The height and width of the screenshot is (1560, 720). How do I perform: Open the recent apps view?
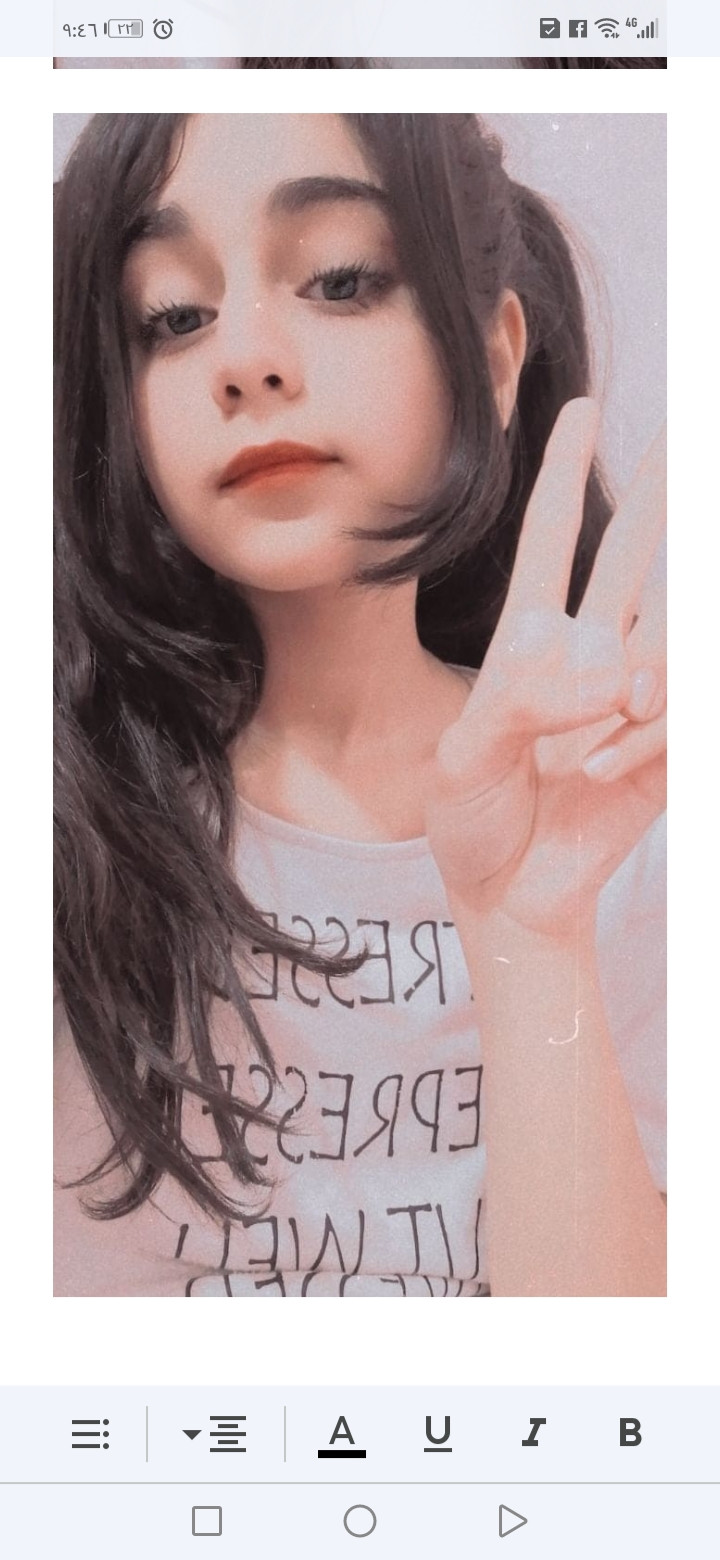point(207,1521)
